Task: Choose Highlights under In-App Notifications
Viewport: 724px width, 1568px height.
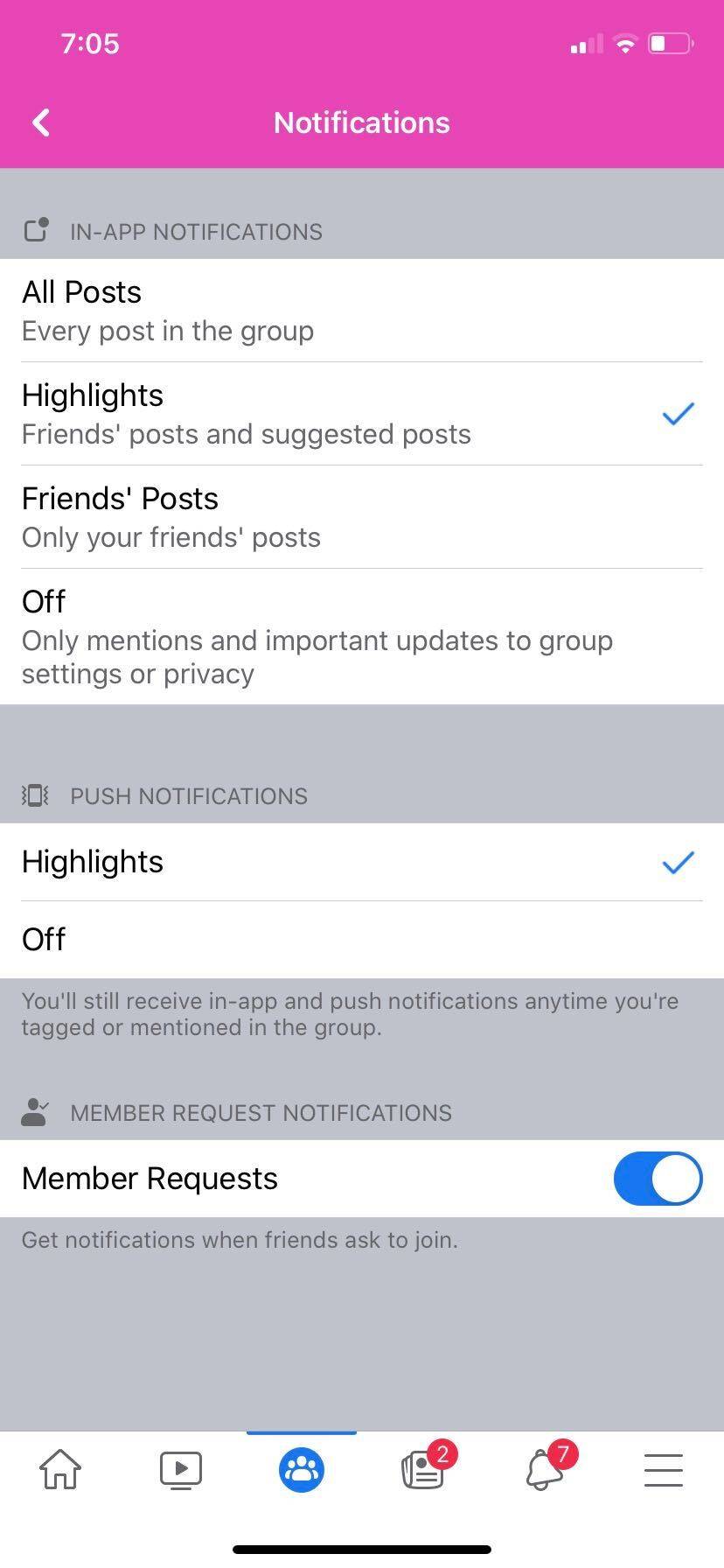Action: pos(362,414)
